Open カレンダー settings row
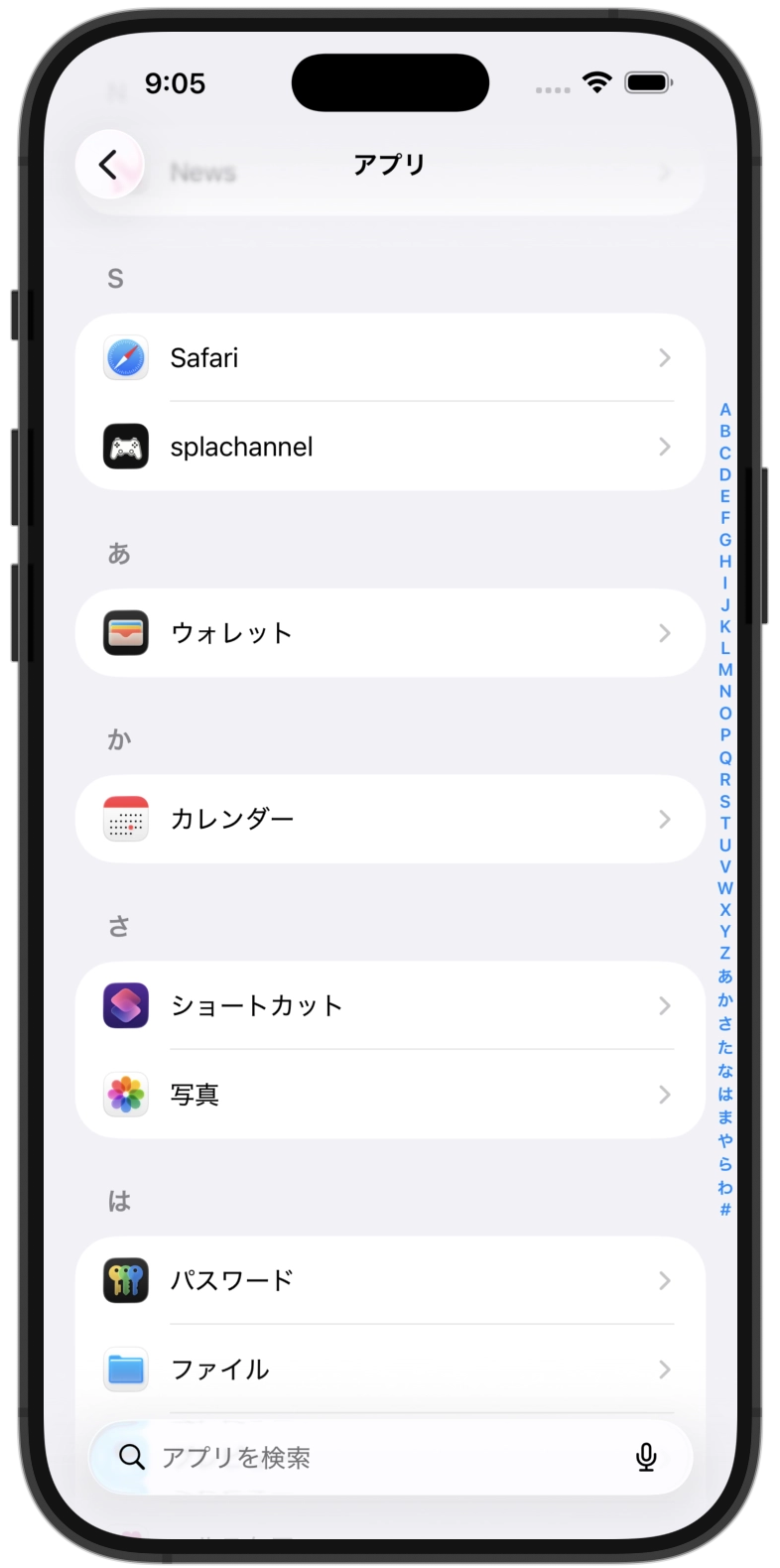This screenshot has width=780, height=1568. tap(389, 819)
